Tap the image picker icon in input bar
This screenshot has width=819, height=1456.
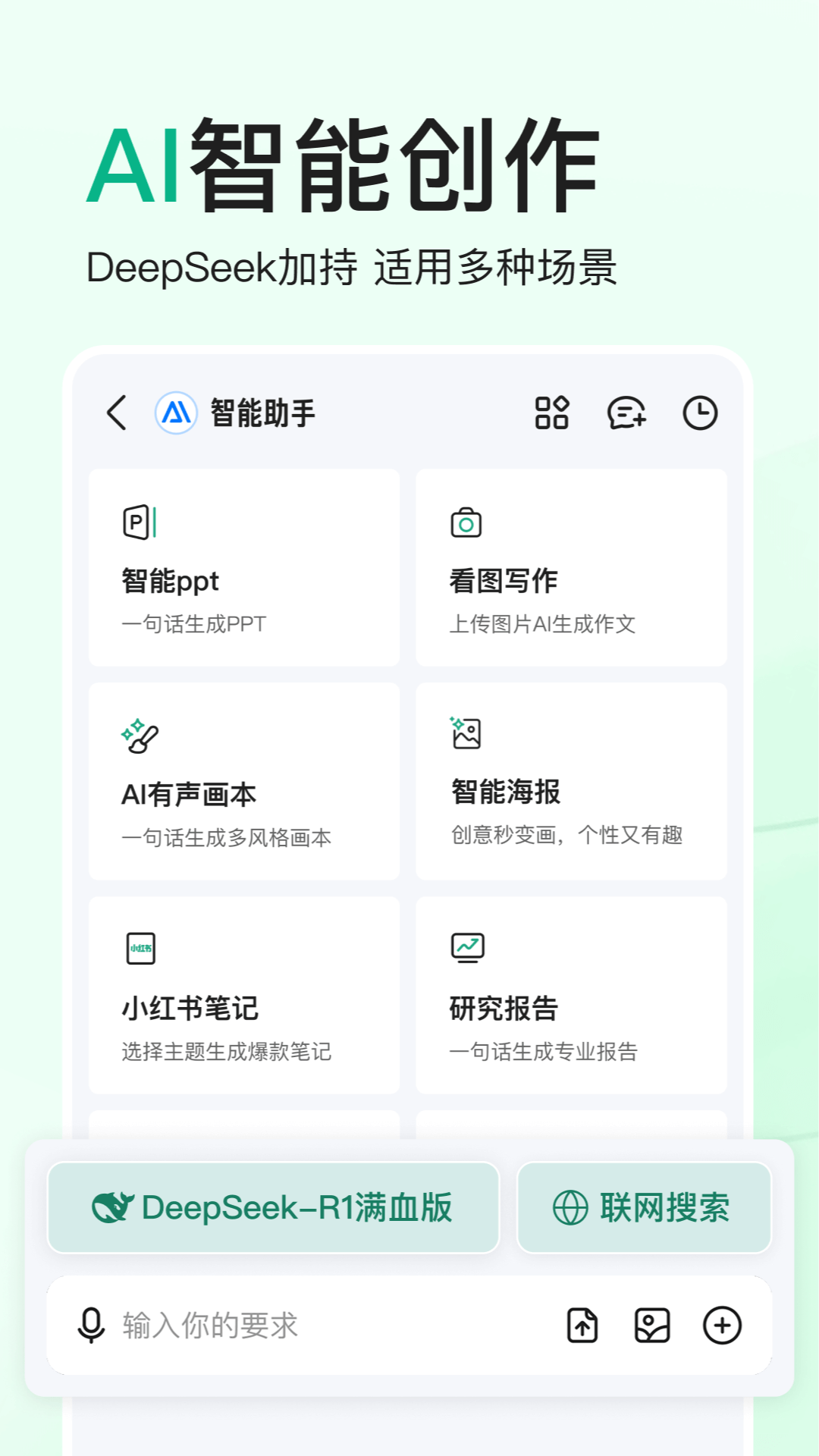click(x=652, y=1325)
